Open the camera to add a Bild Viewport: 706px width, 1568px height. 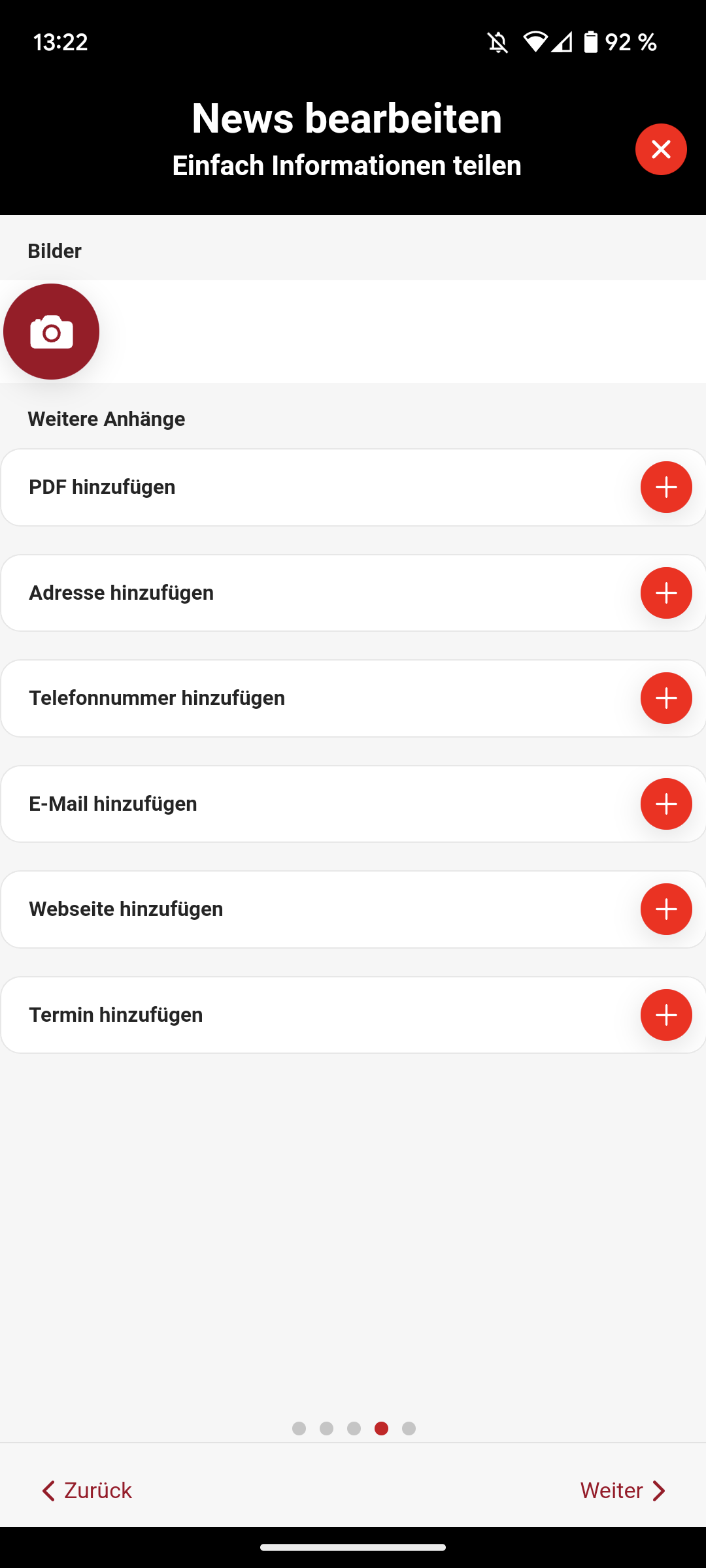[51, 331]
